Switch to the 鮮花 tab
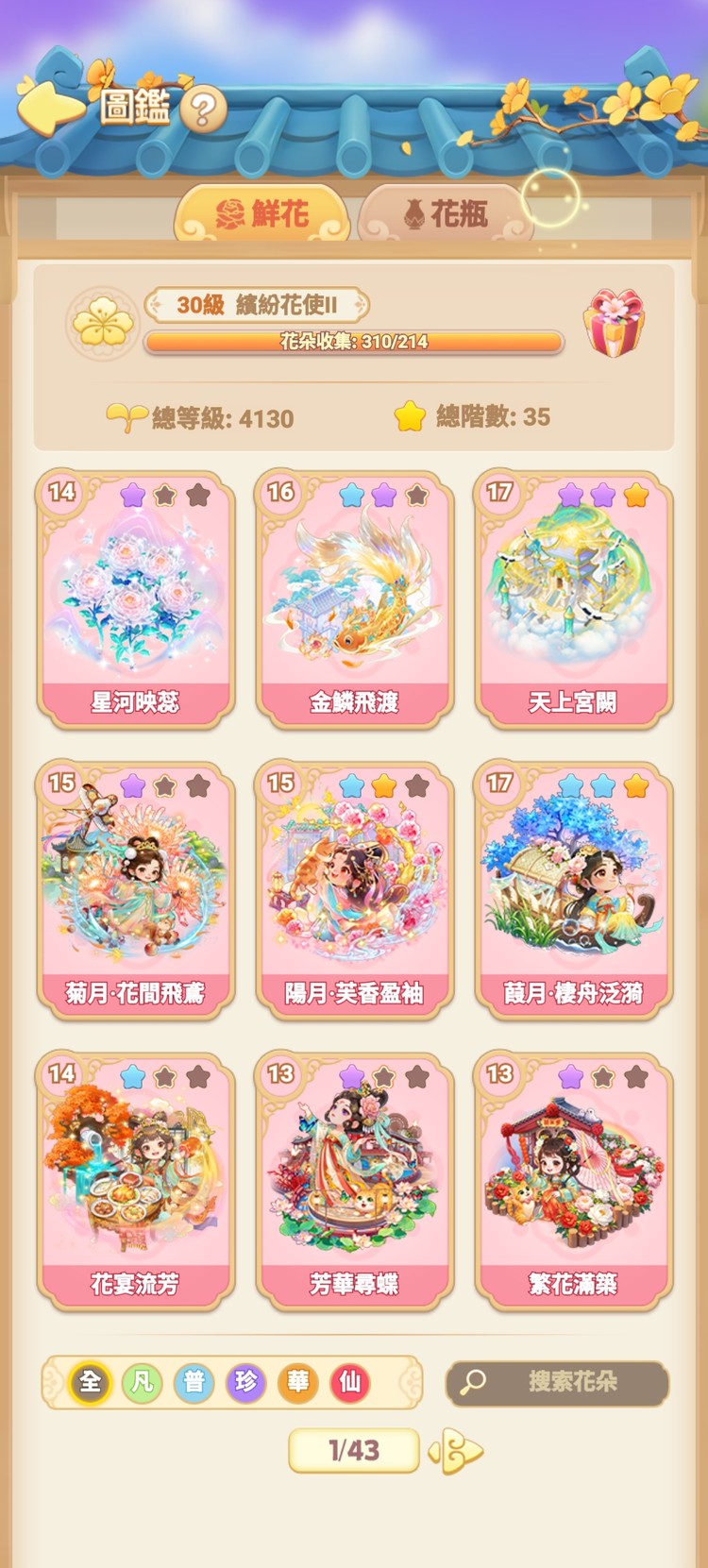Image resolution: width=708 pixels, height=1568 pixels. [x=267, y=211]
